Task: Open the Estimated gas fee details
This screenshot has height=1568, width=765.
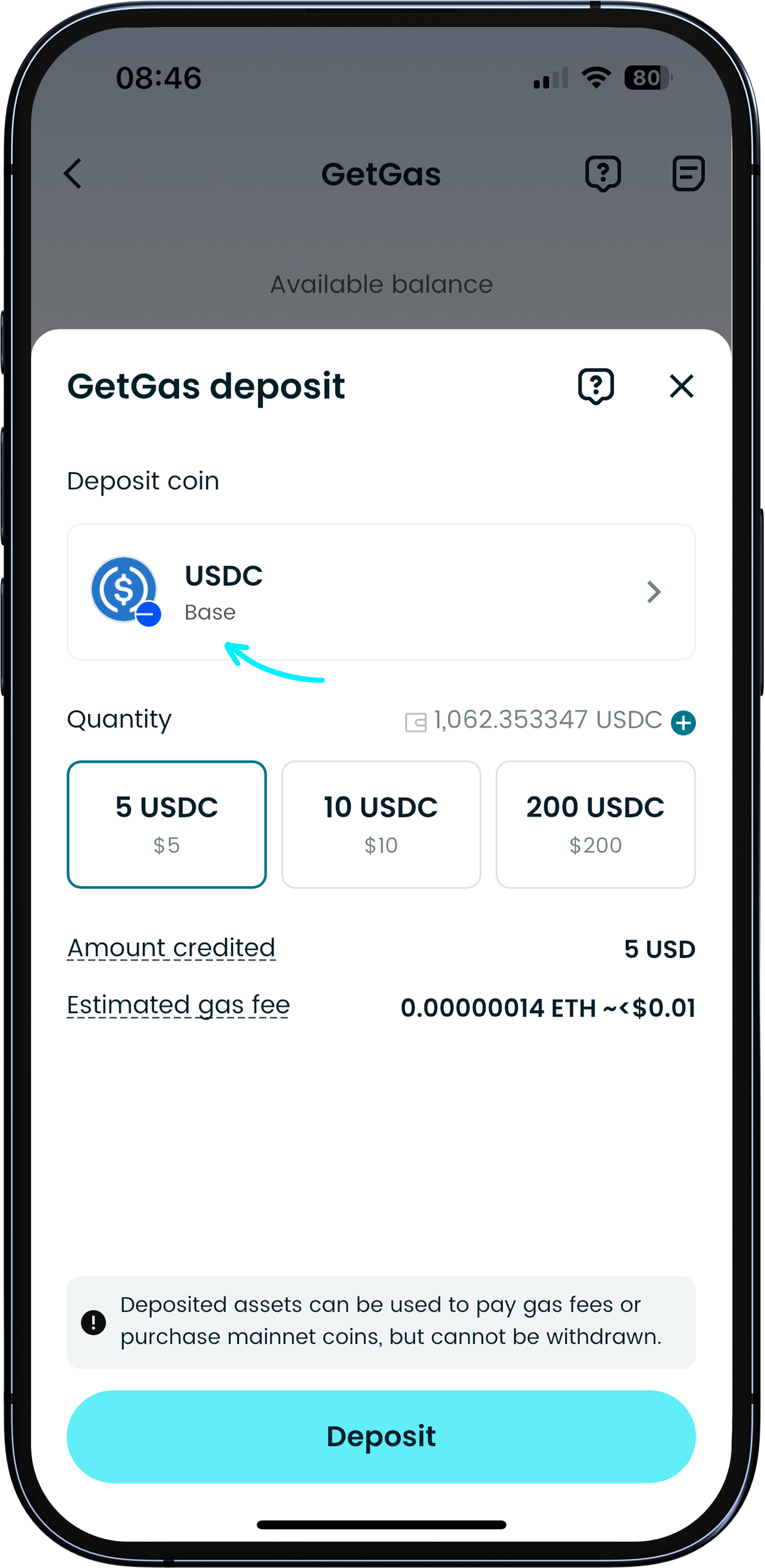Action: tap(178, 1004)
